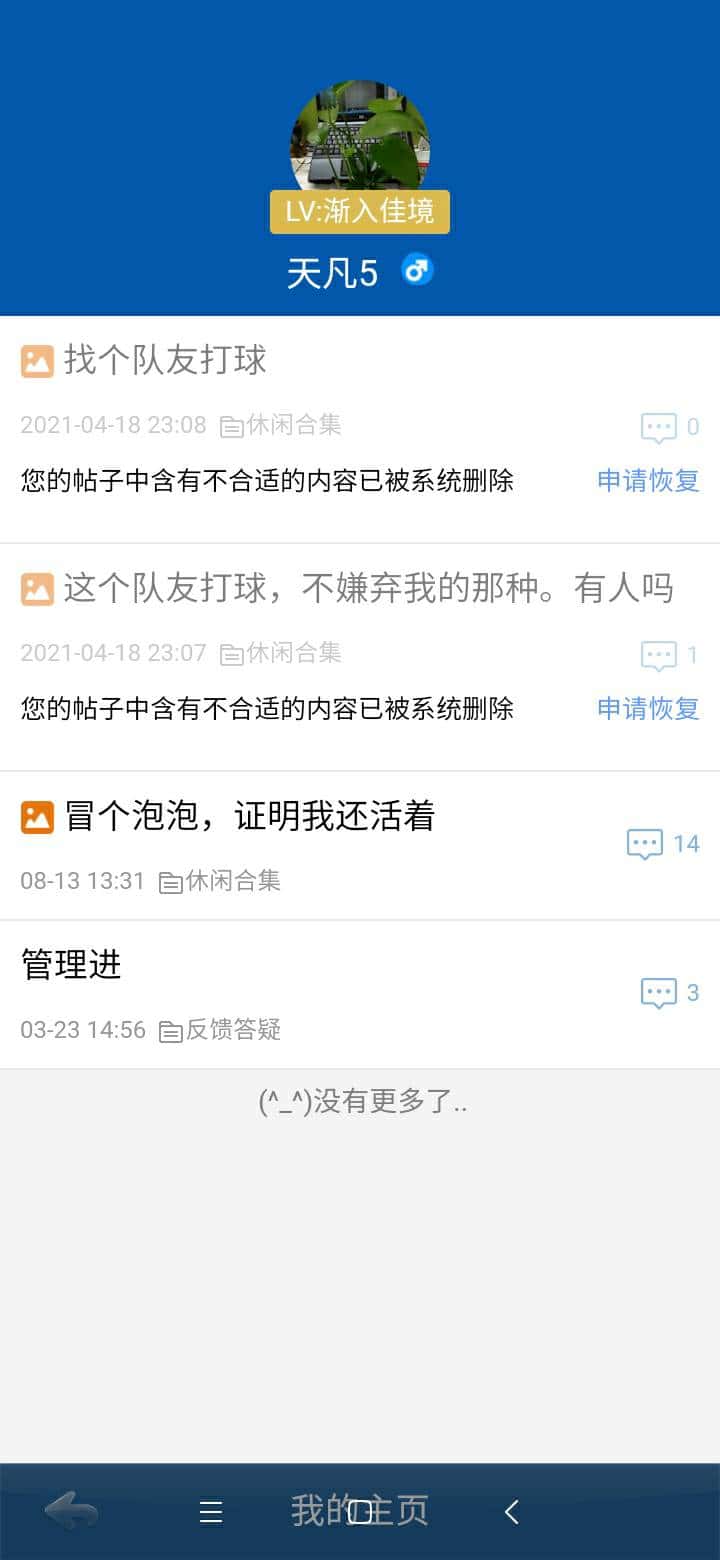
Task: Select the orange image thumbnail icon on 冒个泡泡
Action: [x=36, y=816]
